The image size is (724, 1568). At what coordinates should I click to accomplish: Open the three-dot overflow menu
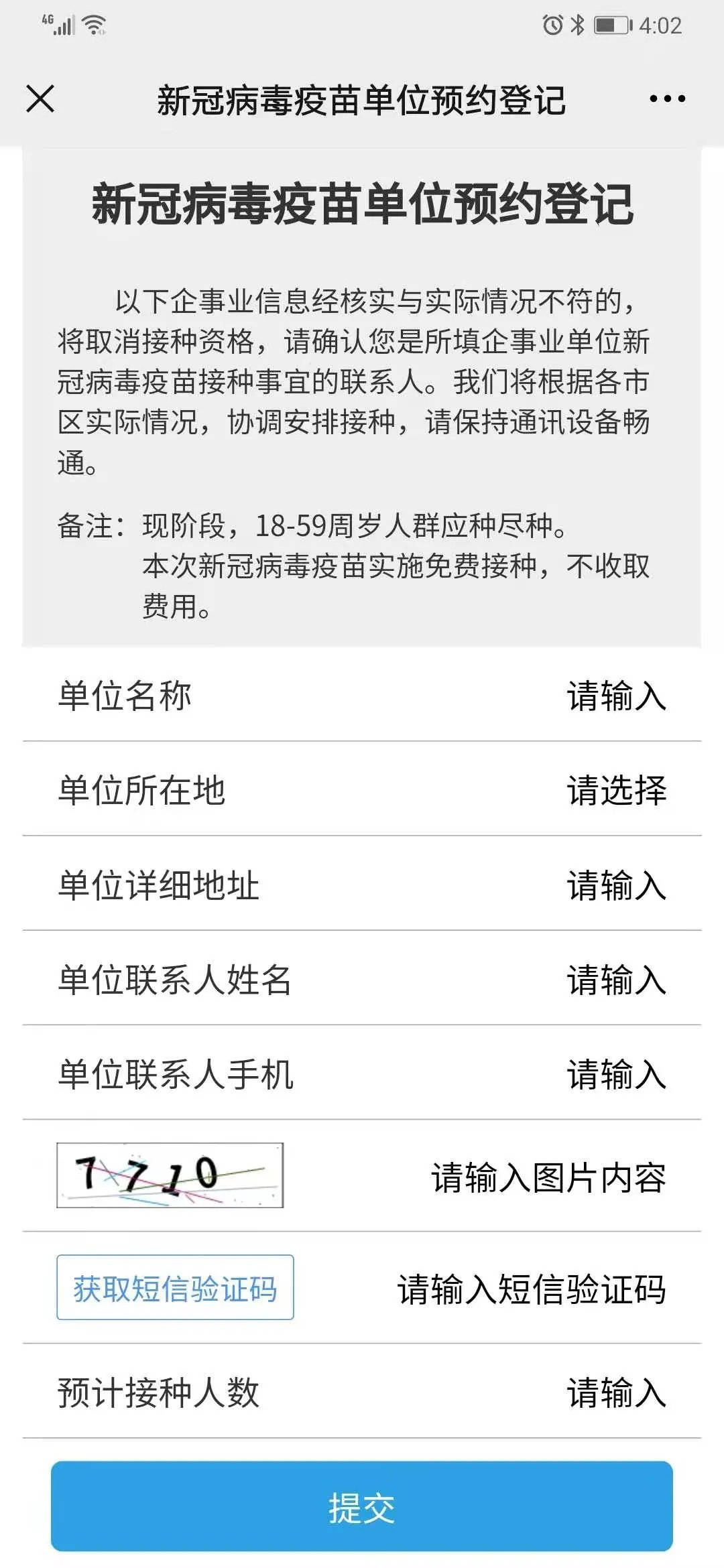667,99
